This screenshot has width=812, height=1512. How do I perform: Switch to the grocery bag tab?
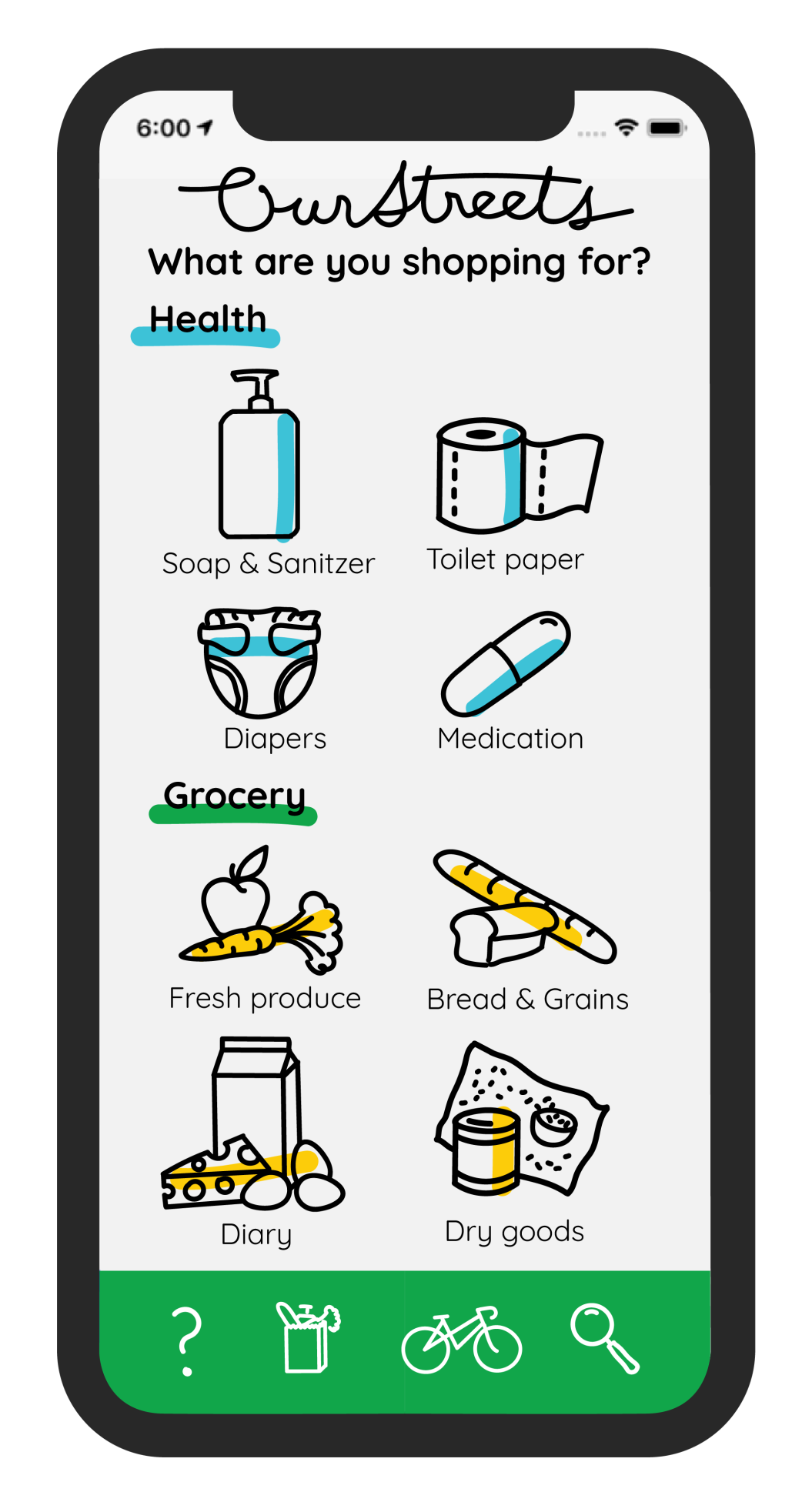pos(308,1337)
